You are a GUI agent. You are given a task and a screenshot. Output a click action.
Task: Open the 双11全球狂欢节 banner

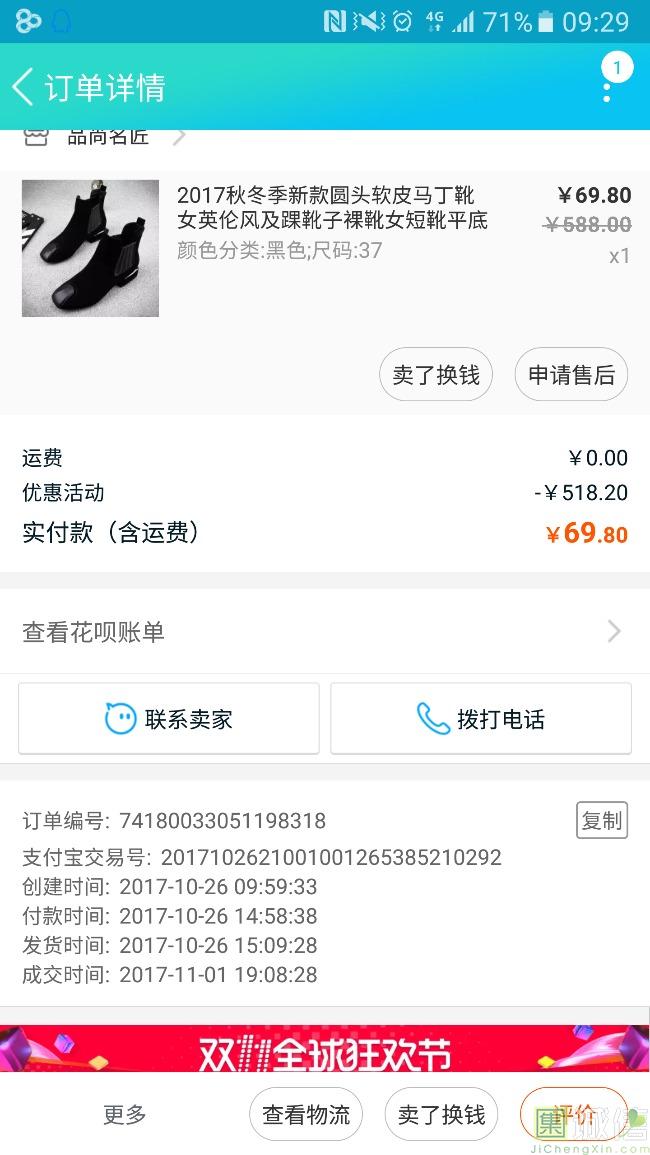point(324,1050)
